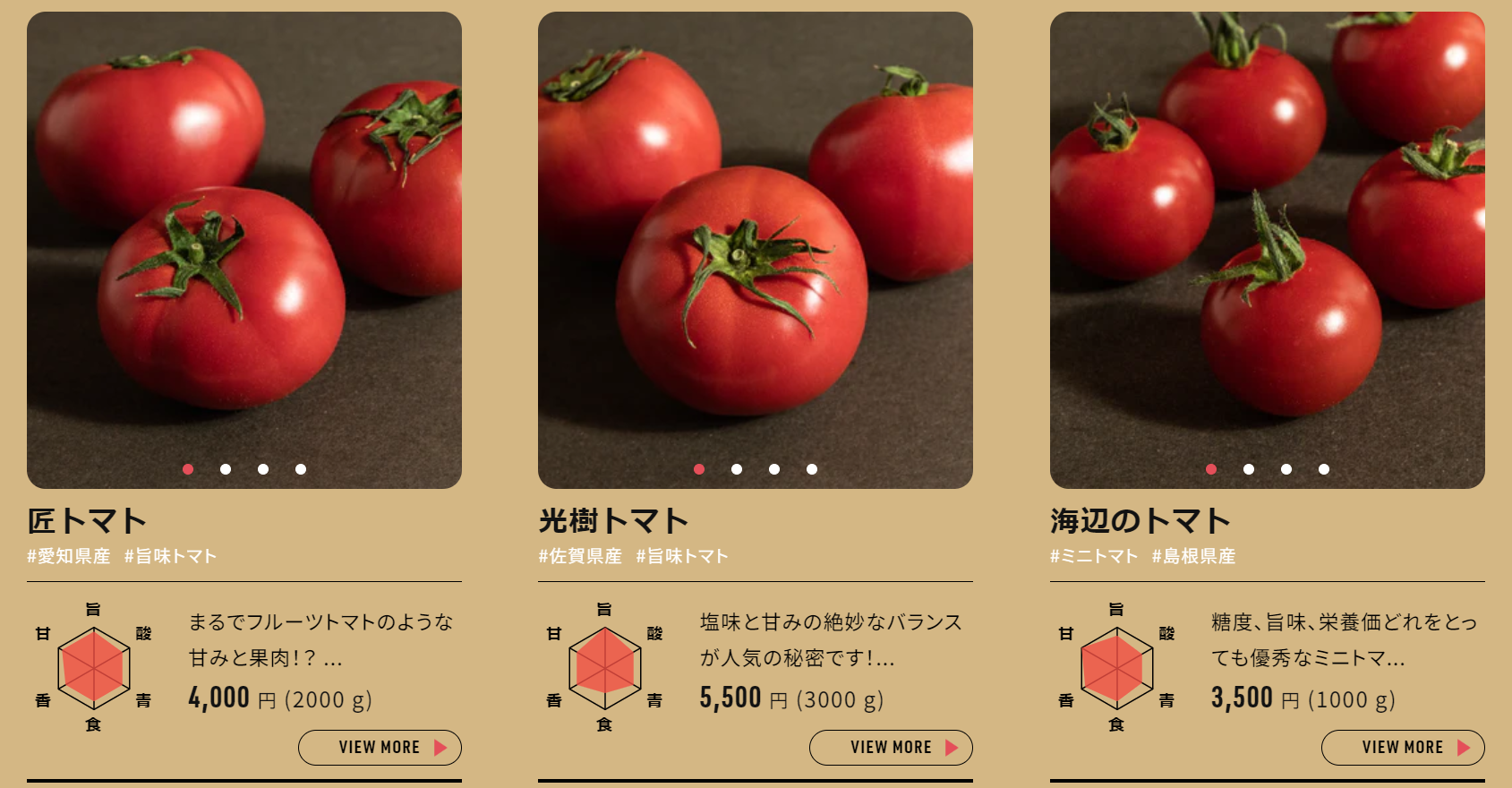Show third photo of 海辺のトマト via dot

(1286, 469)
